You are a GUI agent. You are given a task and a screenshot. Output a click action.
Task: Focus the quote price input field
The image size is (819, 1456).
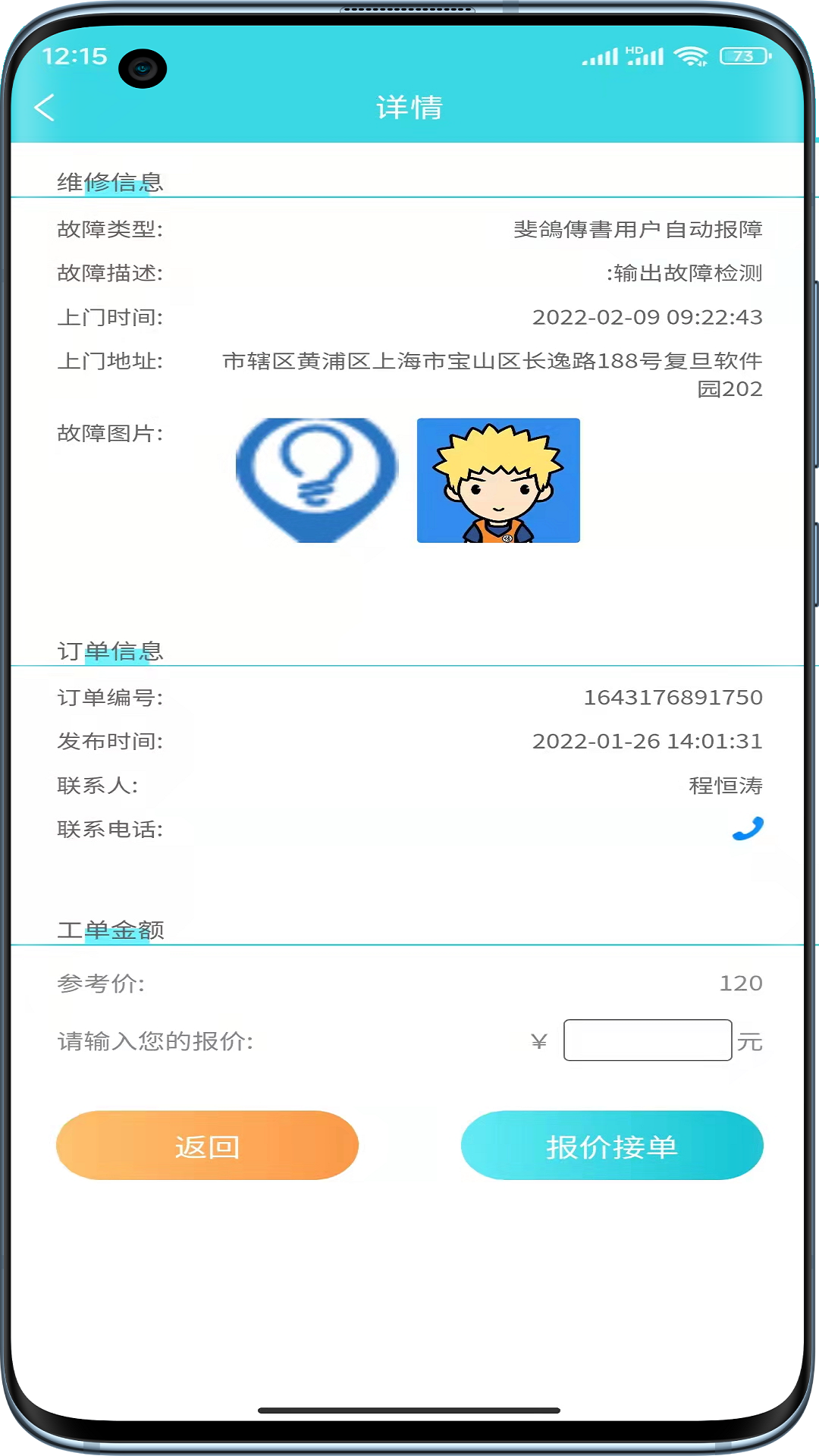pos(647,1040)
